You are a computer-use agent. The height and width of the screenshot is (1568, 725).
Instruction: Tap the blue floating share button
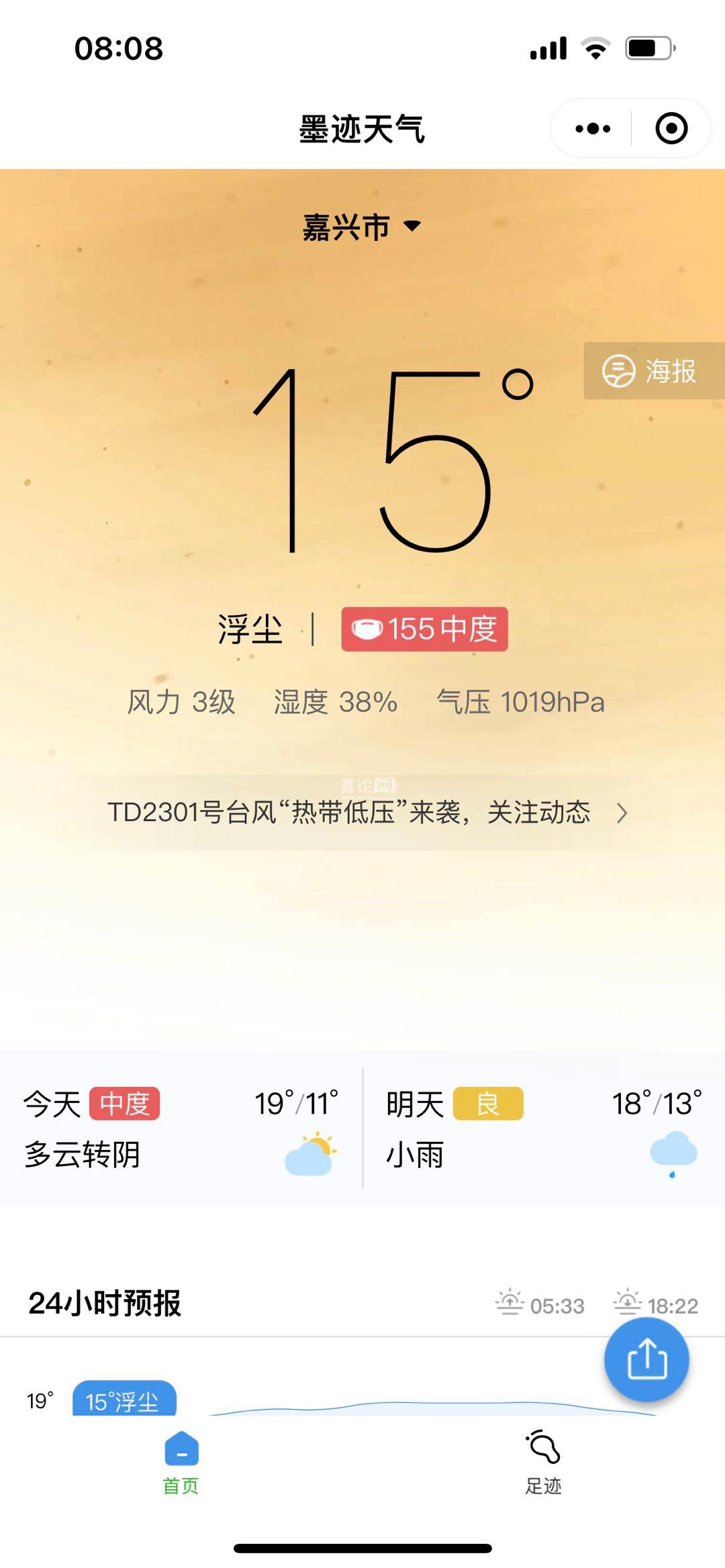tap(646, 1359)
